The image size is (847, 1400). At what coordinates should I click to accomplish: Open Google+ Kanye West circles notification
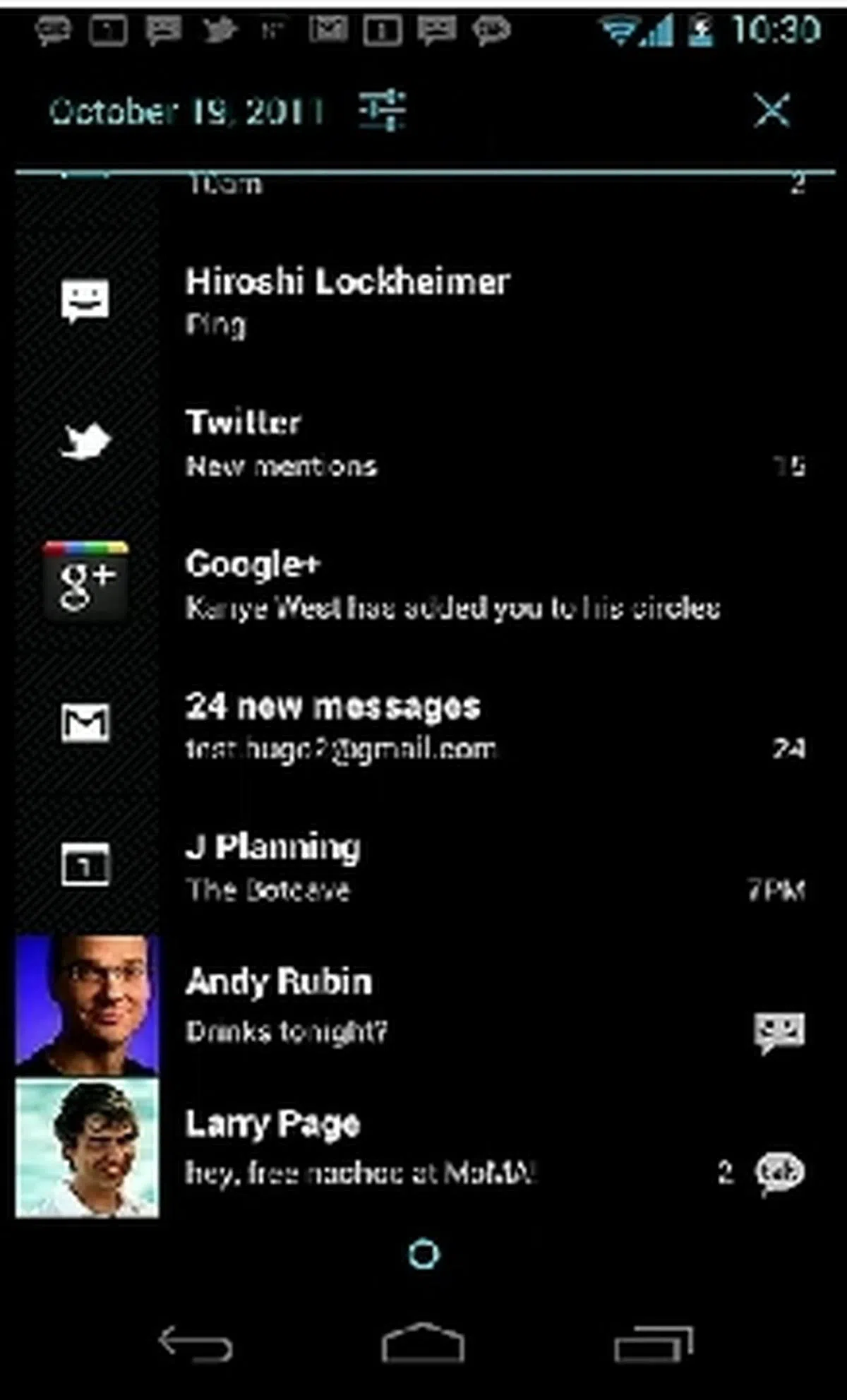(x=423, y=585)
